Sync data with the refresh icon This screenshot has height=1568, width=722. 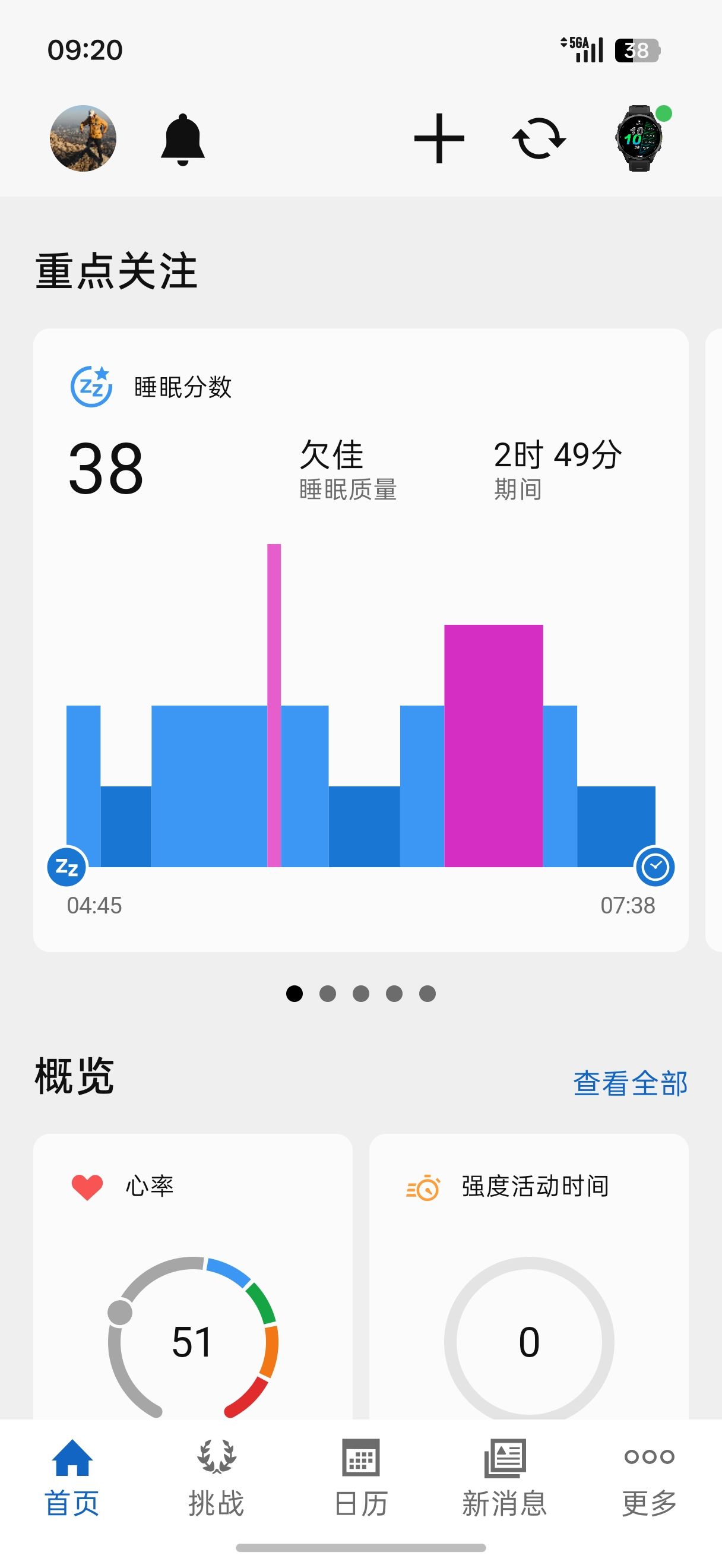click(x=539, y=139)
